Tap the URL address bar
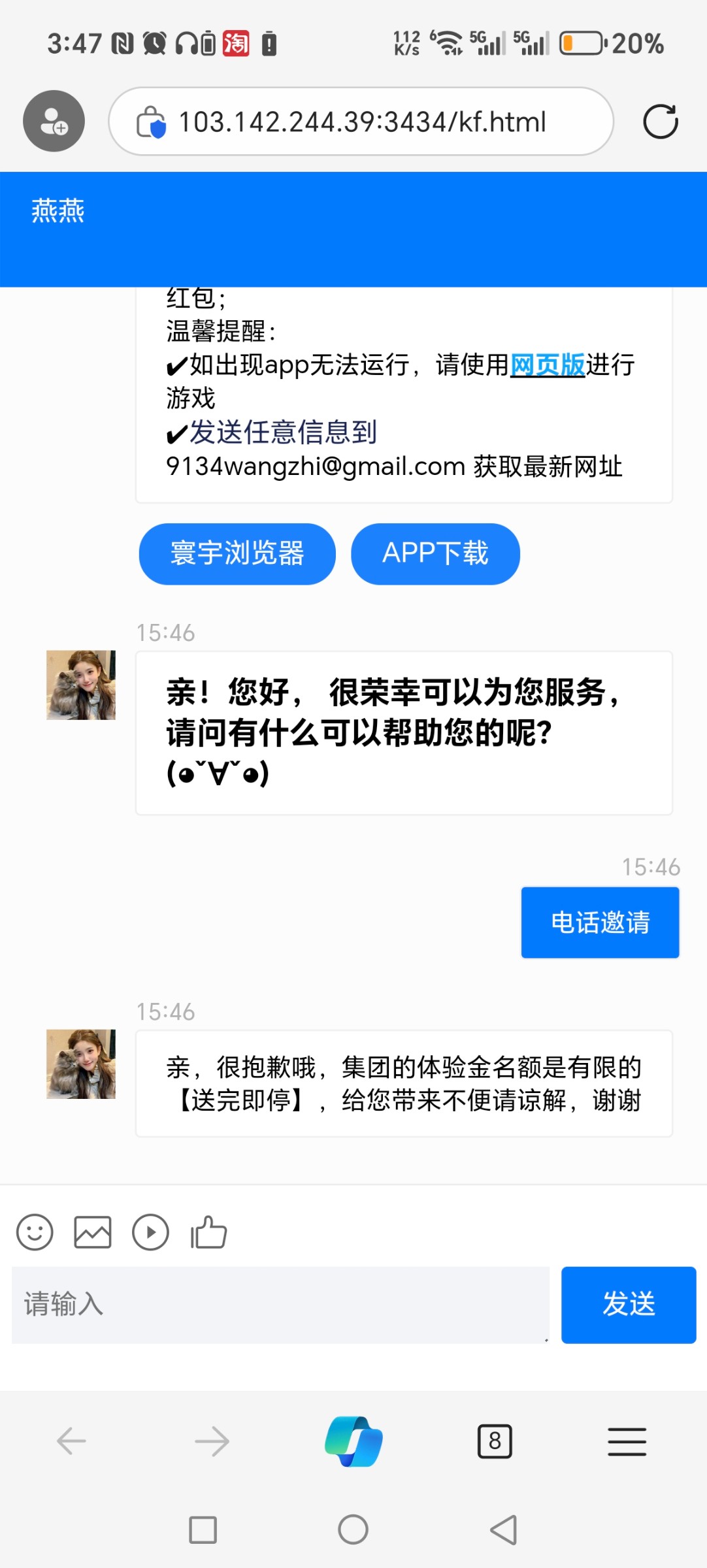The width and height of the screenshot is (707, 1568). point(361,122)
